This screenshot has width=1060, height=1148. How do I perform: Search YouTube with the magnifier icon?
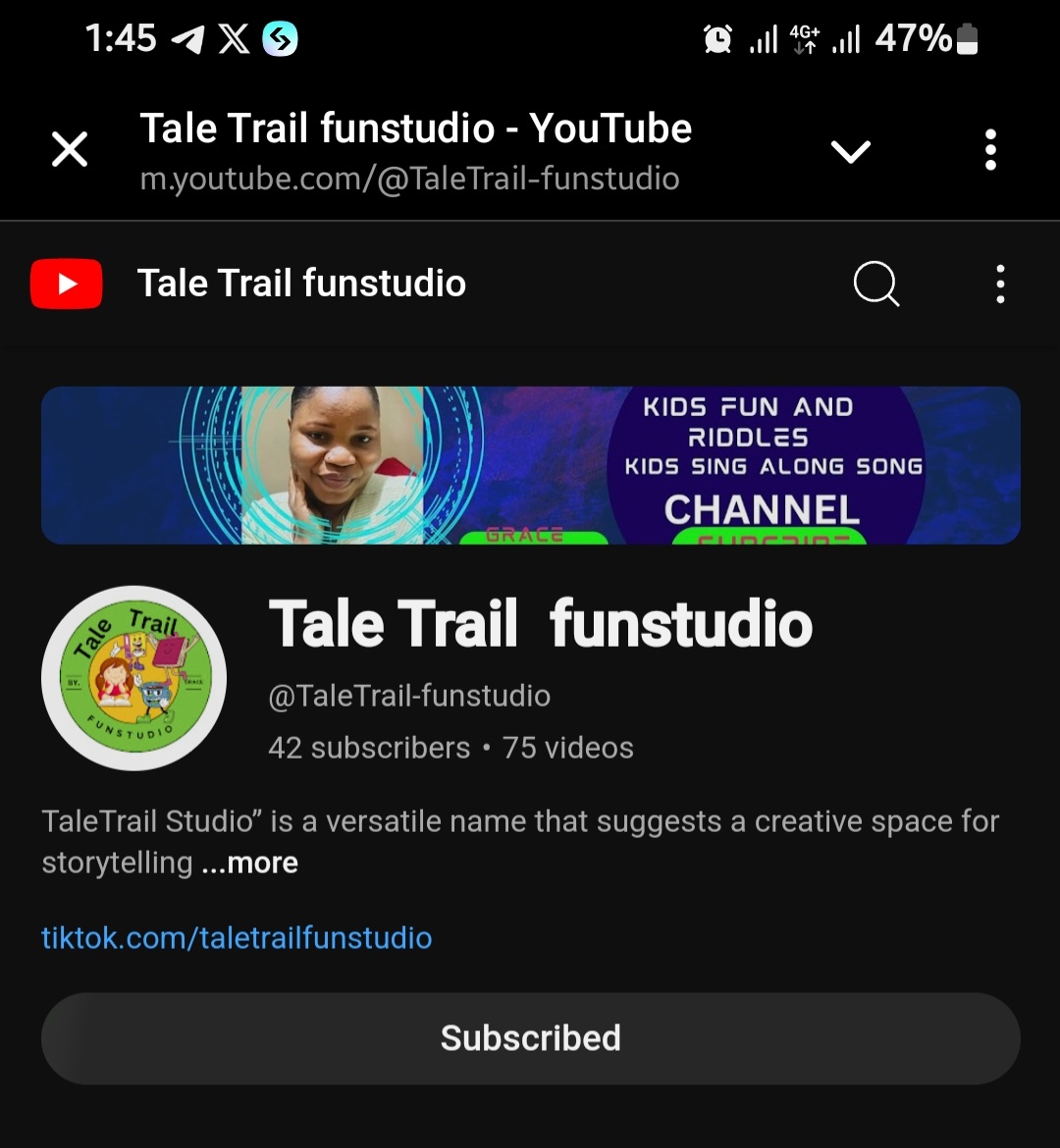click(x=875, y=285)
